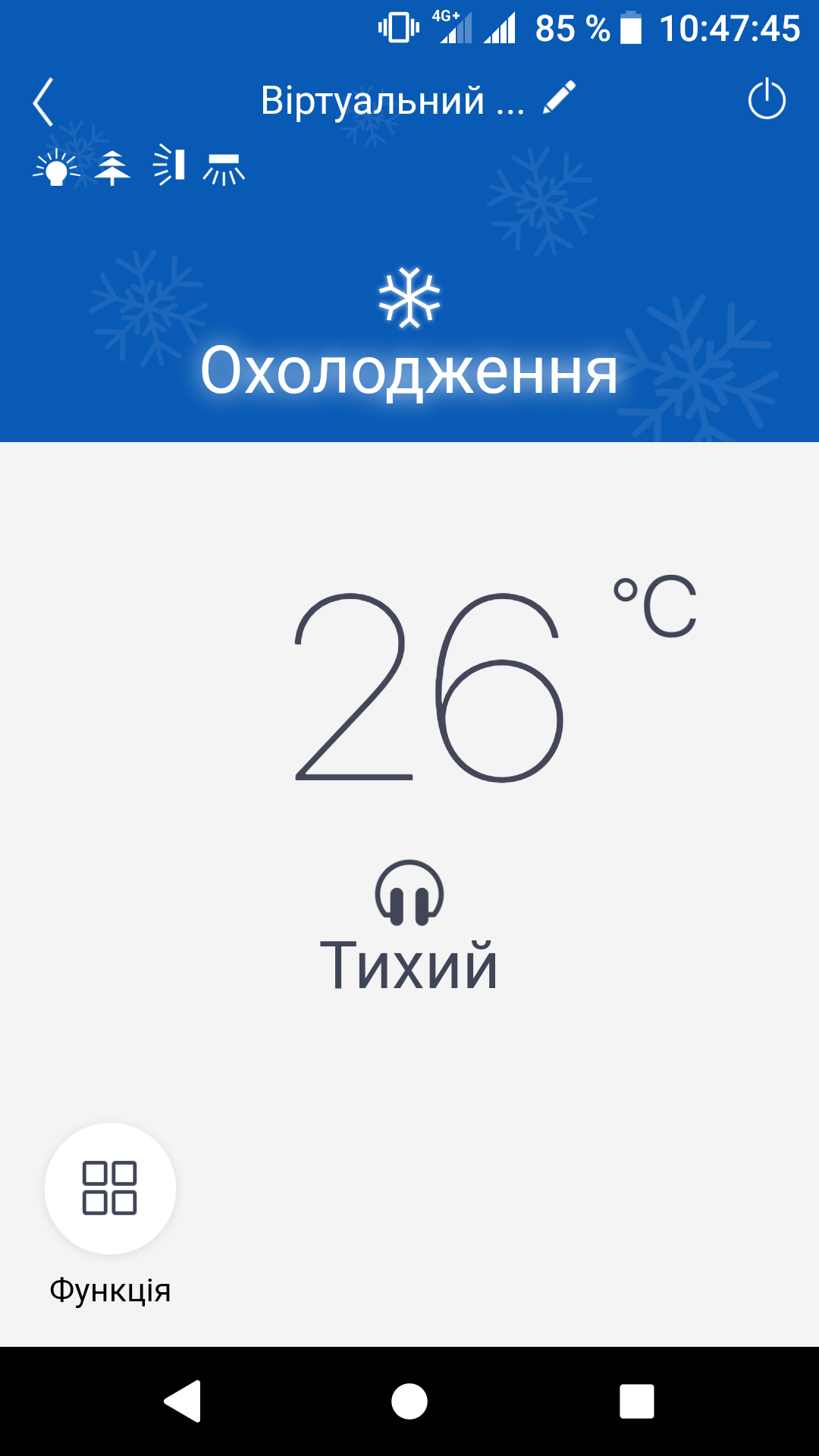
Task: Edit the device name with pencil icon
Action: tap(560, 99)
